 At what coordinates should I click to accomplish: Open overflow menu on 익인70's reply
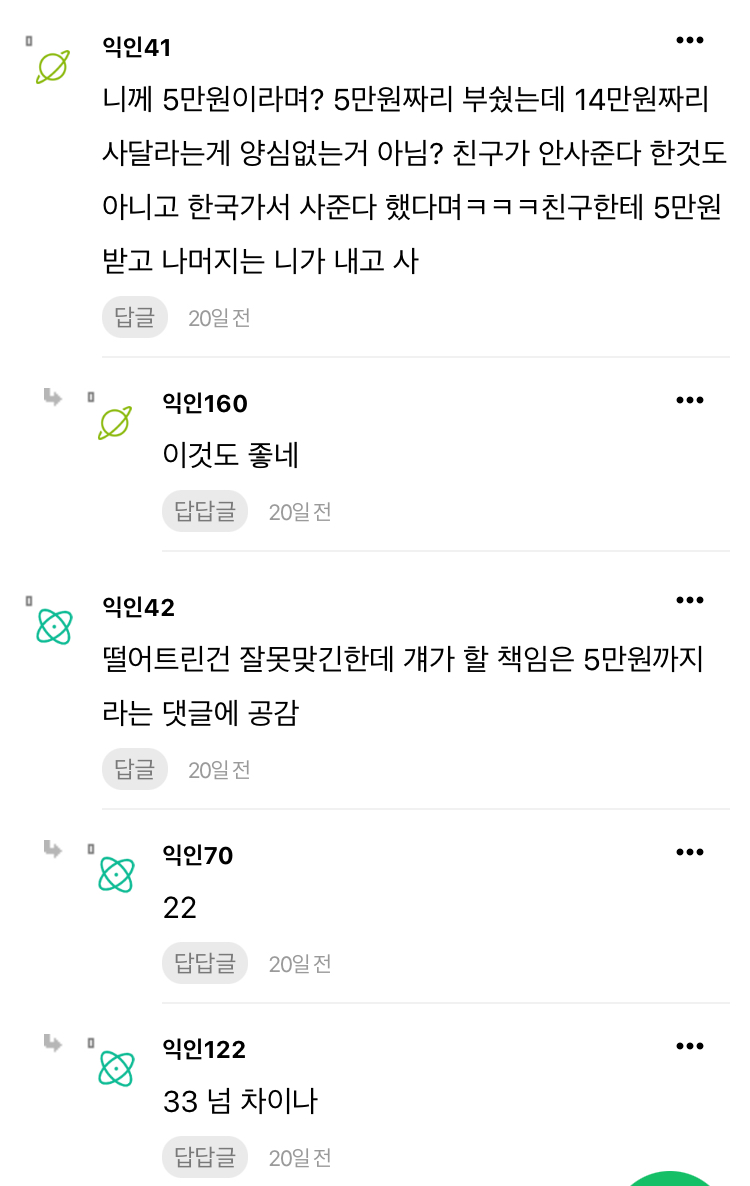click(690, 852)
